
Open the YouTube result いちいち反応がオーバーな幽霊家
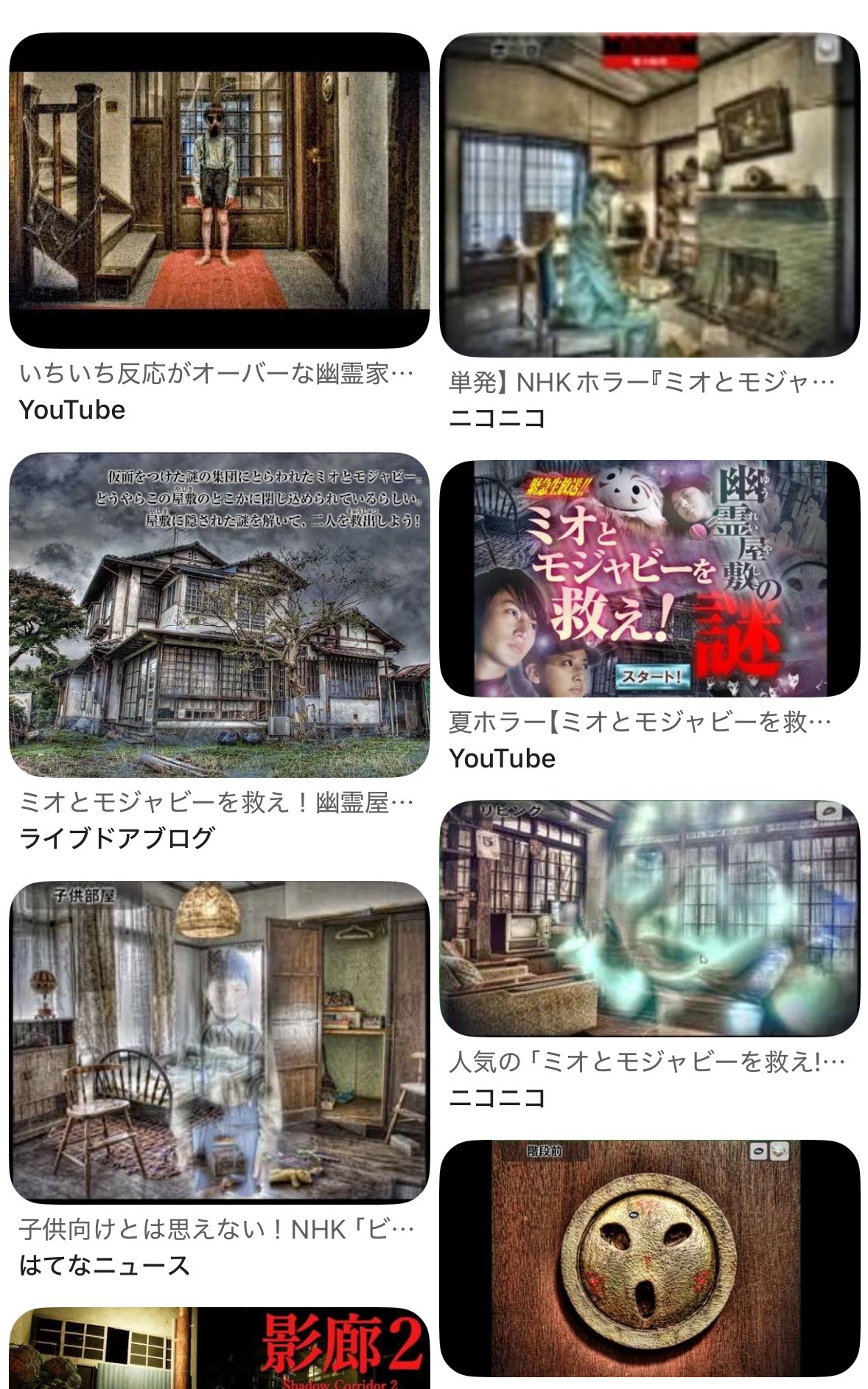point(219,190)
